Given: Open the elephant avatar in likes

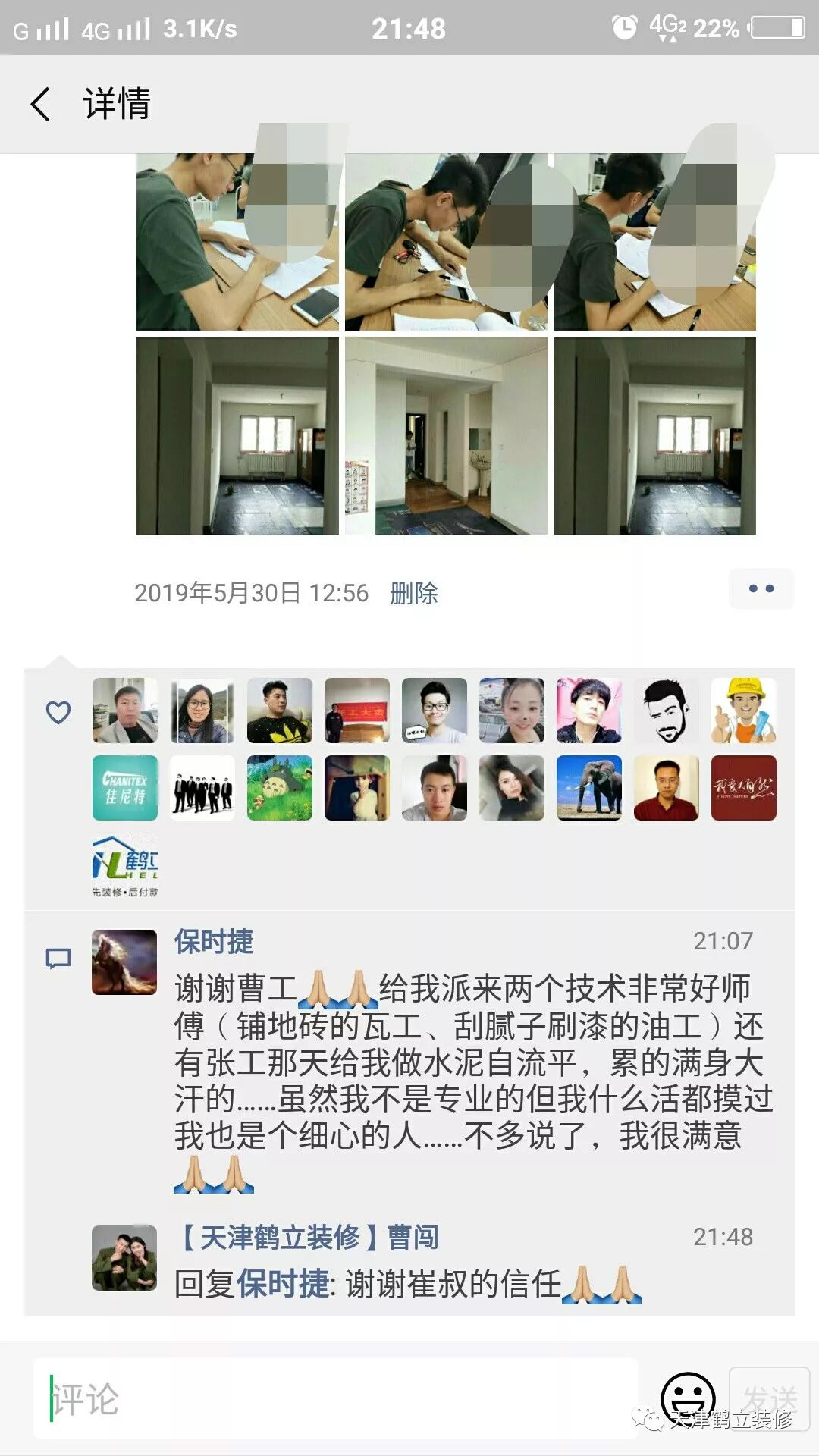Looking at the screenshot, I should [x=588, y=788].
